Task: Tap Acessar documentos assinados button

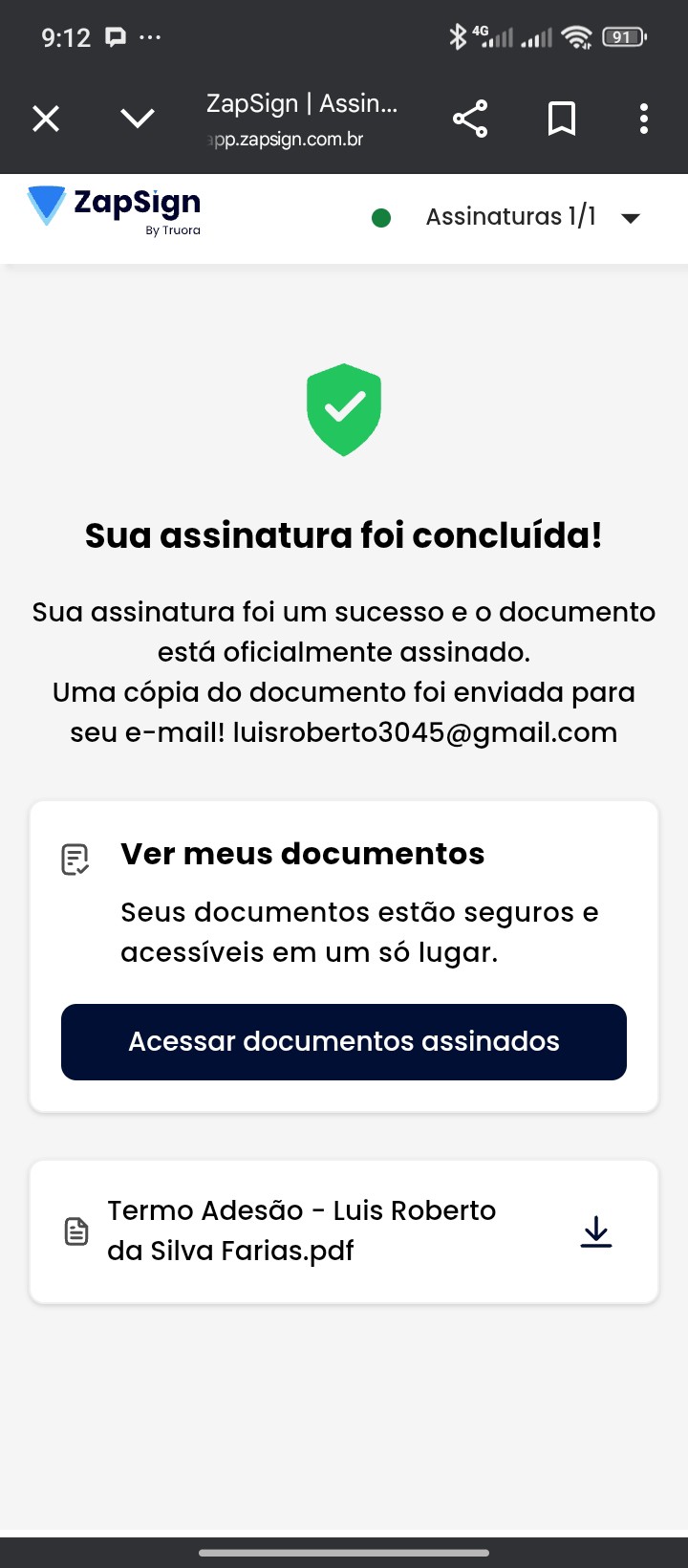Action: pyautogui.click(x=344, y=1041)
